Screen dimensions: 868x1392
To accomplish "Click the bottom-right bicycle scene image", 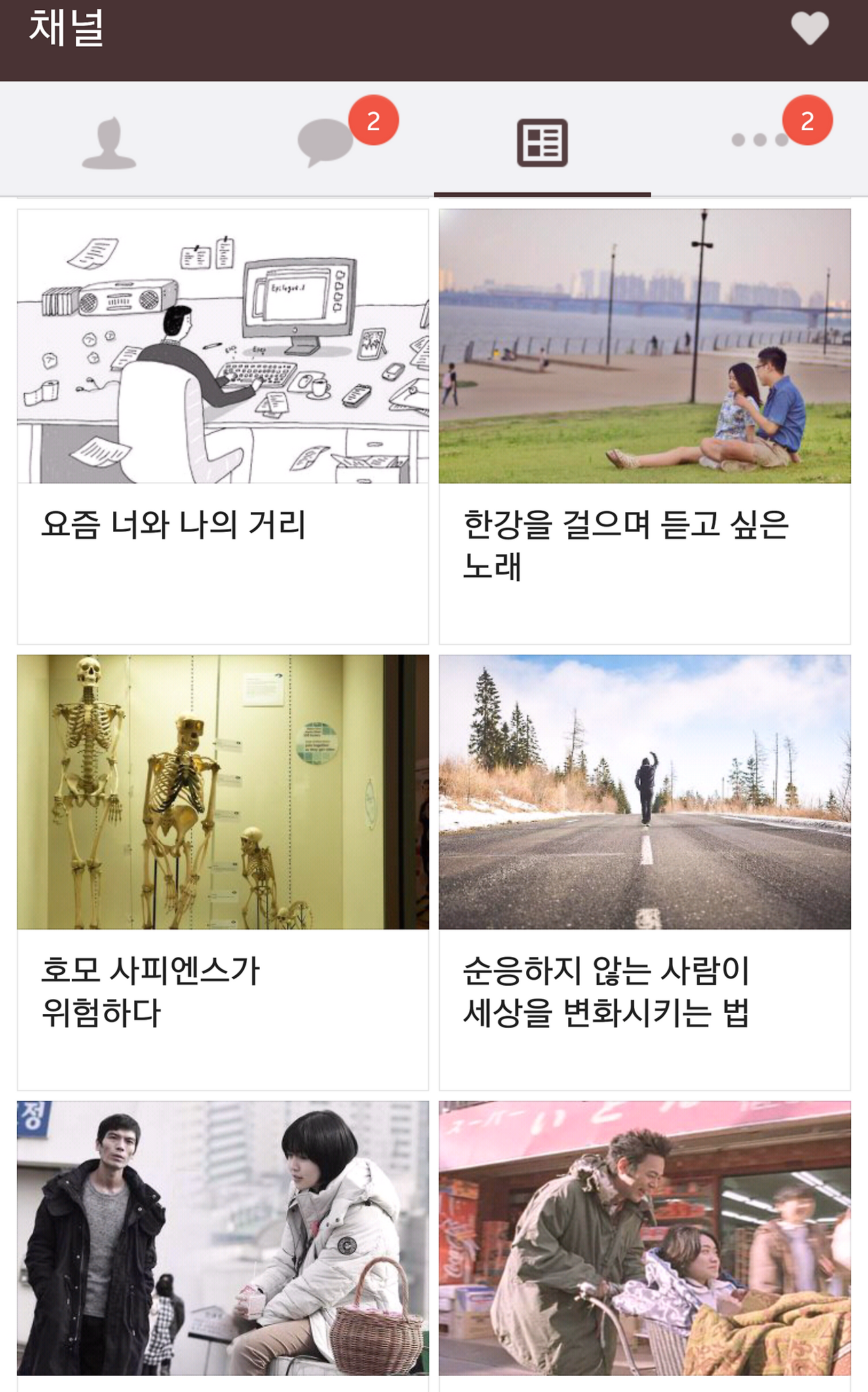I will pos(644,1241).
